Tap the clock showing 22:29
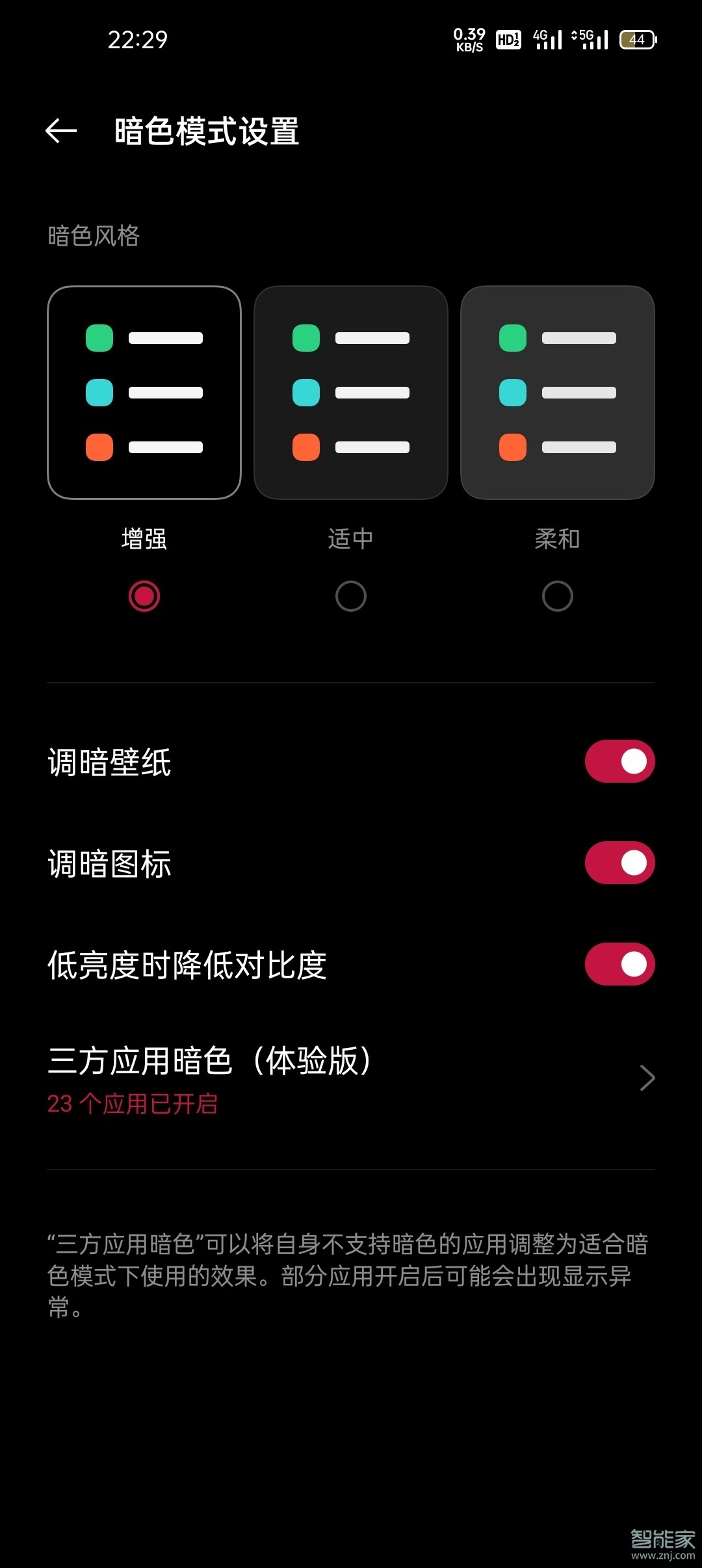Screen dimensions: 702x1568 point(136,40)
